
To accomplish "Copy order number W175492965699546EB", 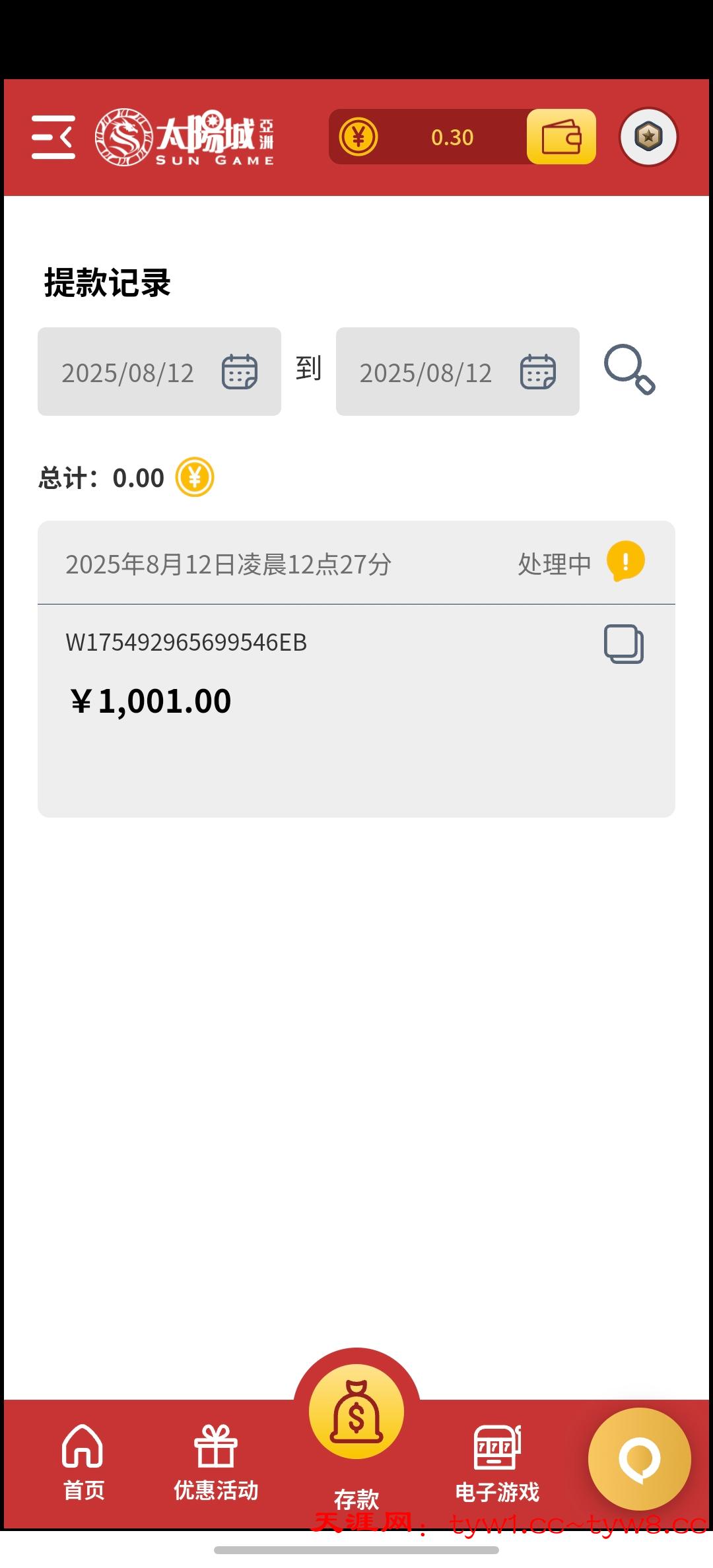I will tap(624, 643).
